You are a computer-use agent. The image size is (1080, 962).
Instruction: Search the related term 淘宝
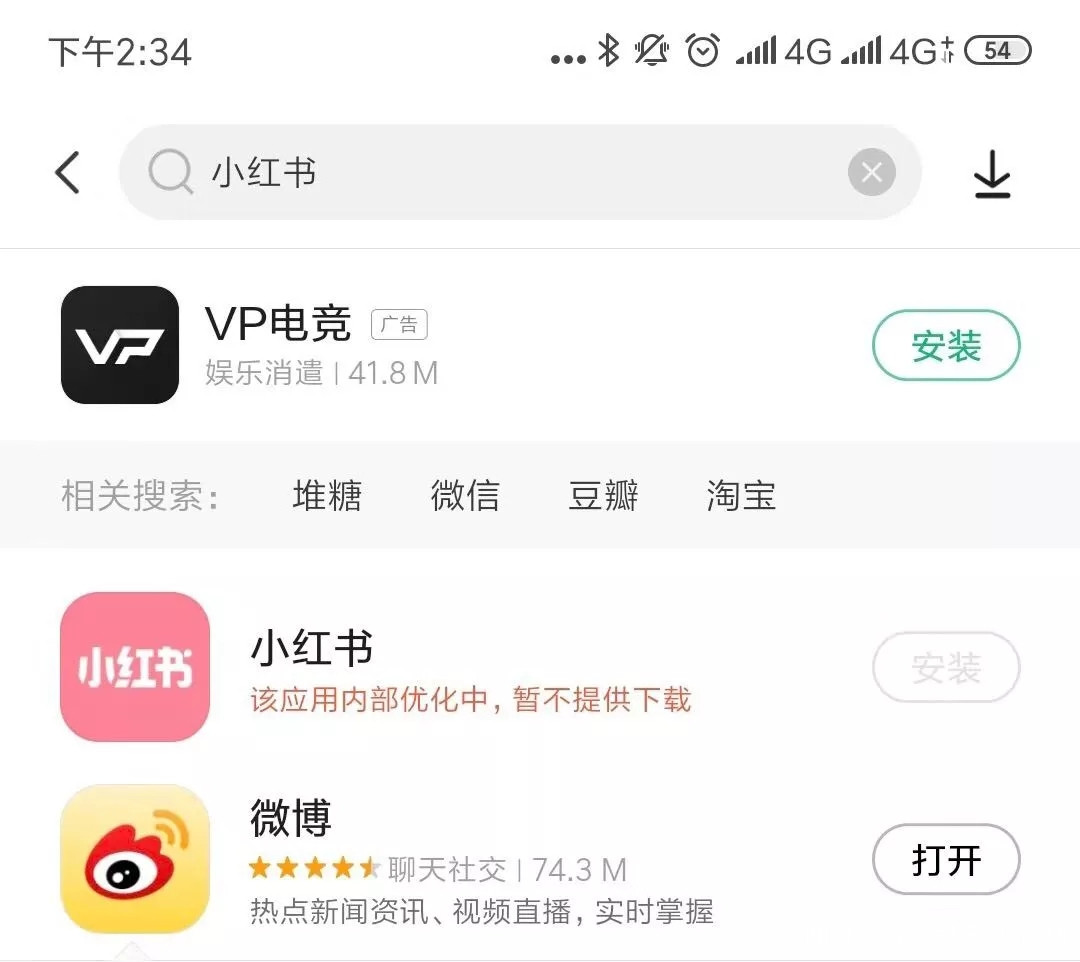[x=741, y=495]
